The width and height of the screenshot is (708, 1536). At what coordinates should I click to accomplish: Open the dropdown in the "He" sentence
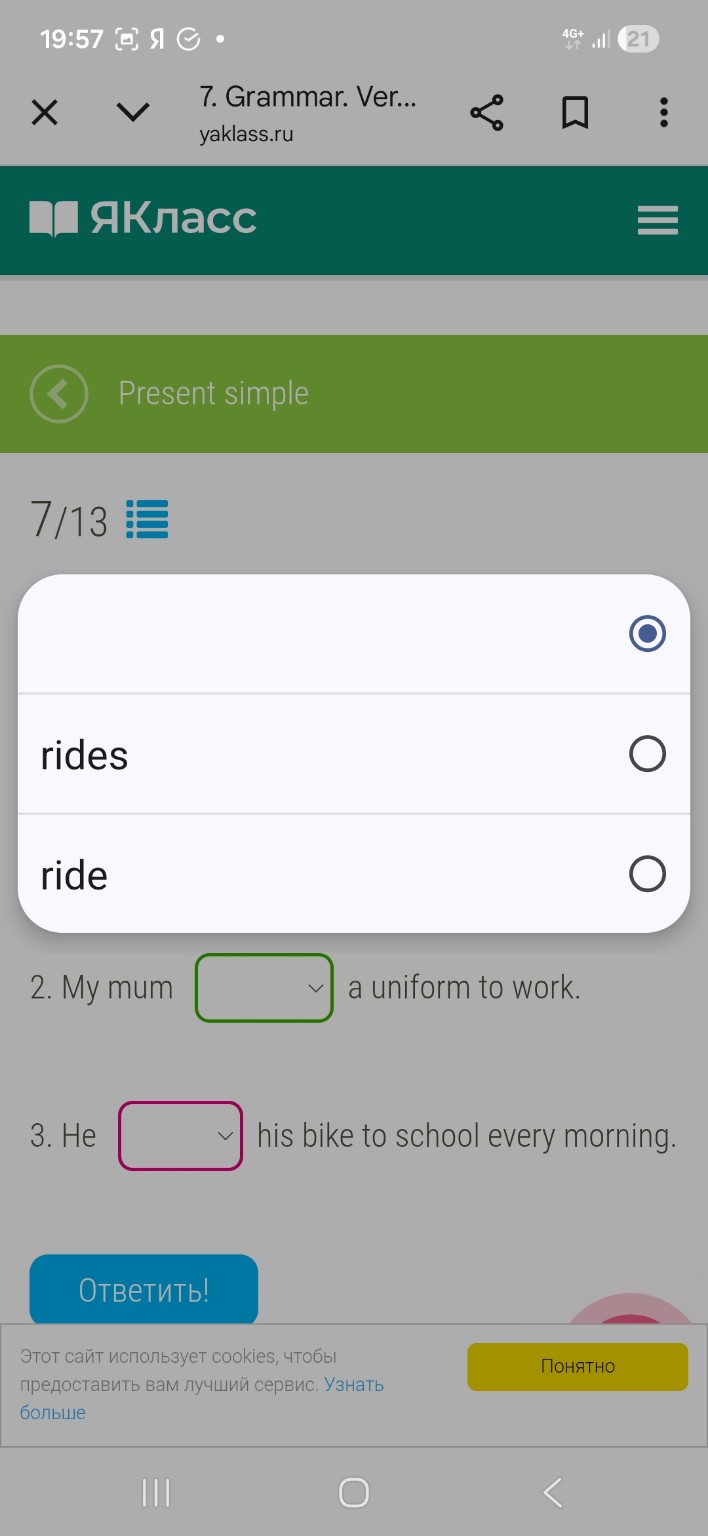click(180, 1136)
